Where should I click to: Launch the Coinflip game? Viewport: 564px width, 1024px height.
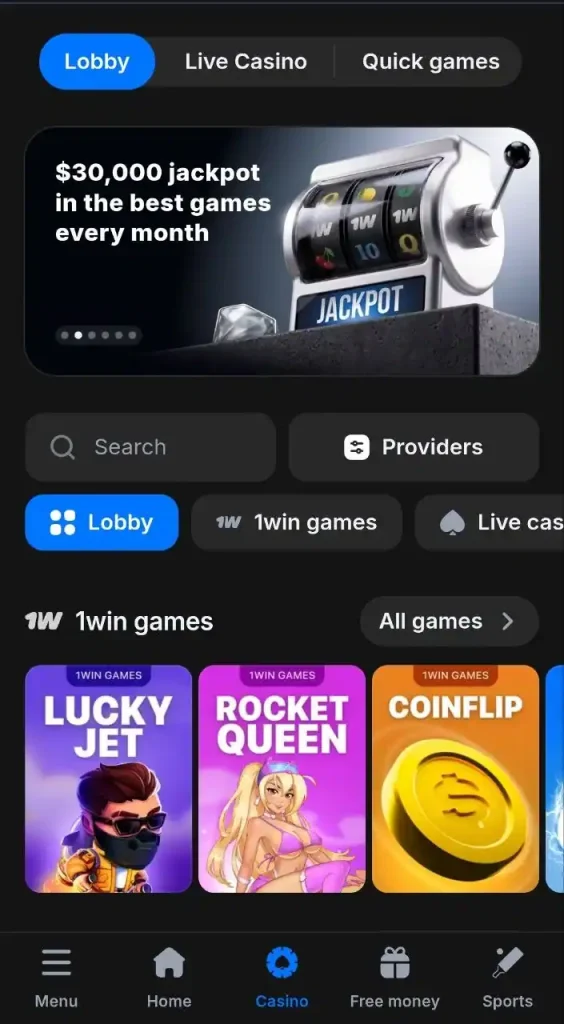pos(456,778)
